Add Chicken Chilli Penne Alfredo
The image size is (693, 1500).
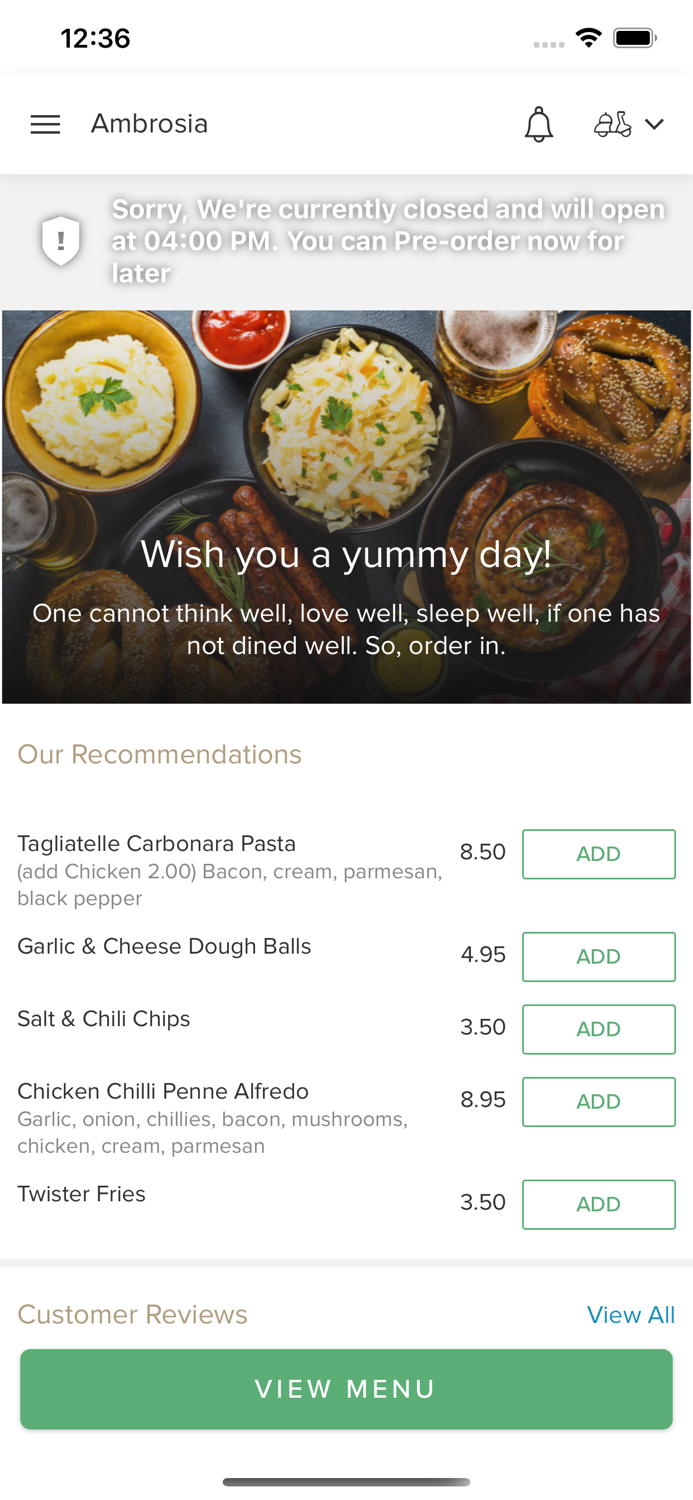[598, 1102]
